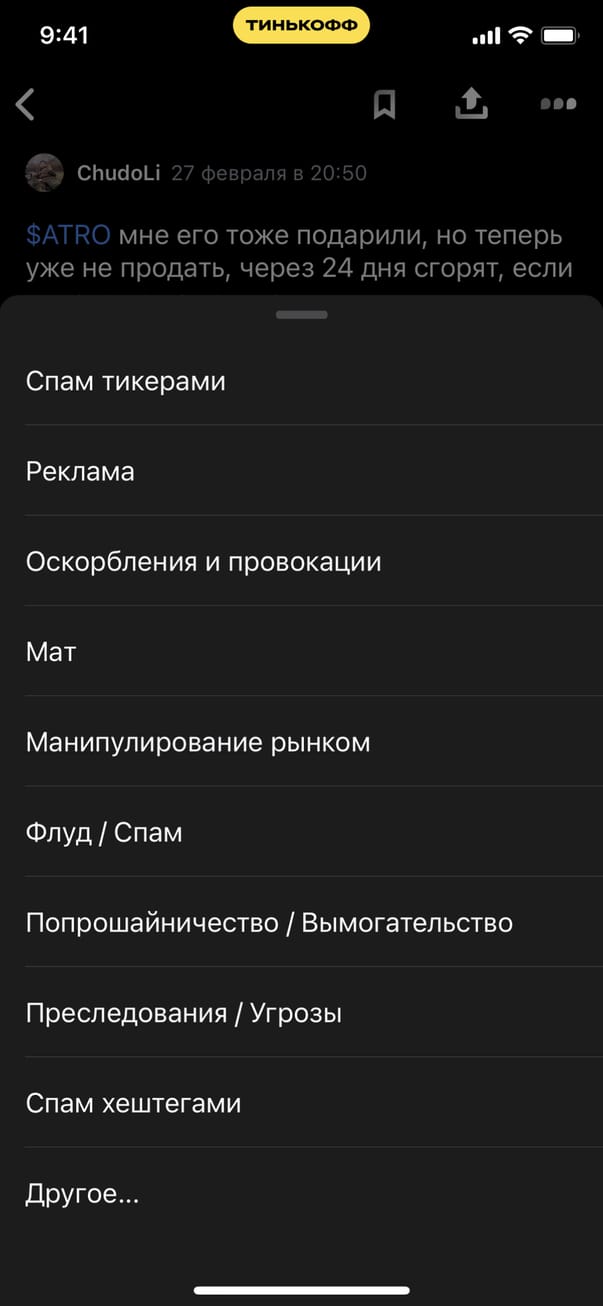This screenshot has height=1306, width=603.
Task: Bookmark this post
Action: click(384, 104)
